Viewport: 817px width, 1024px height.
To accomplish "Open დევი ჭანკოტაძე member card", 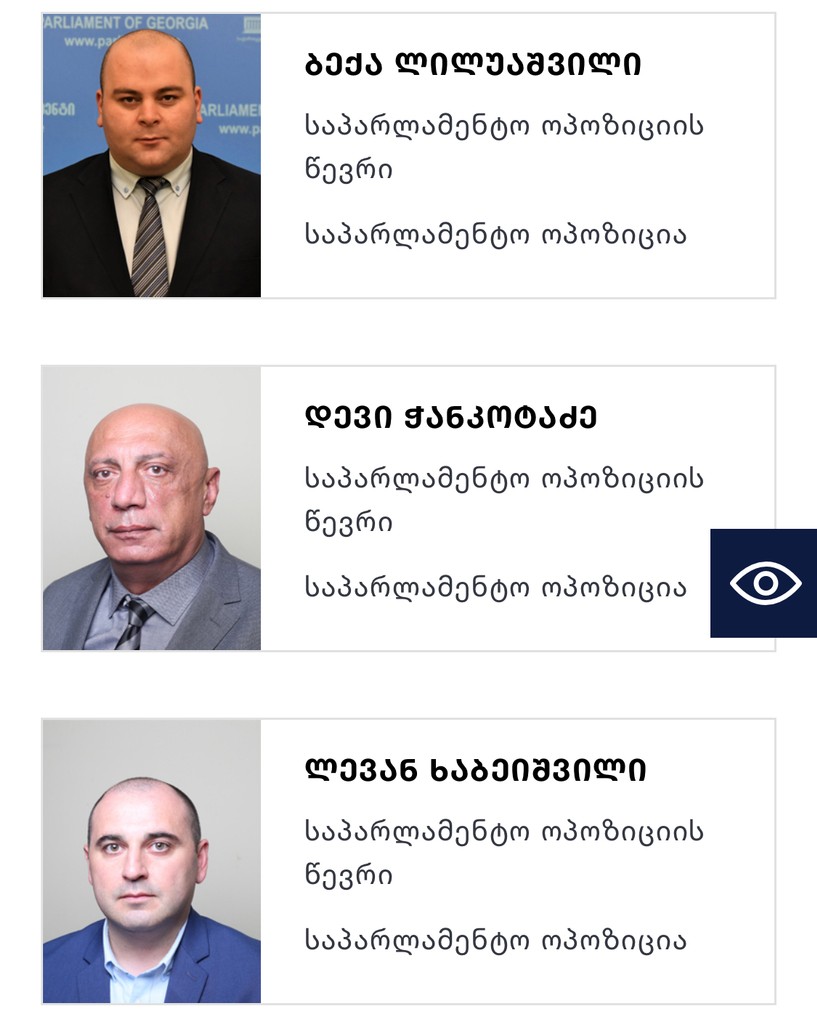I will (x=450, y=418).
